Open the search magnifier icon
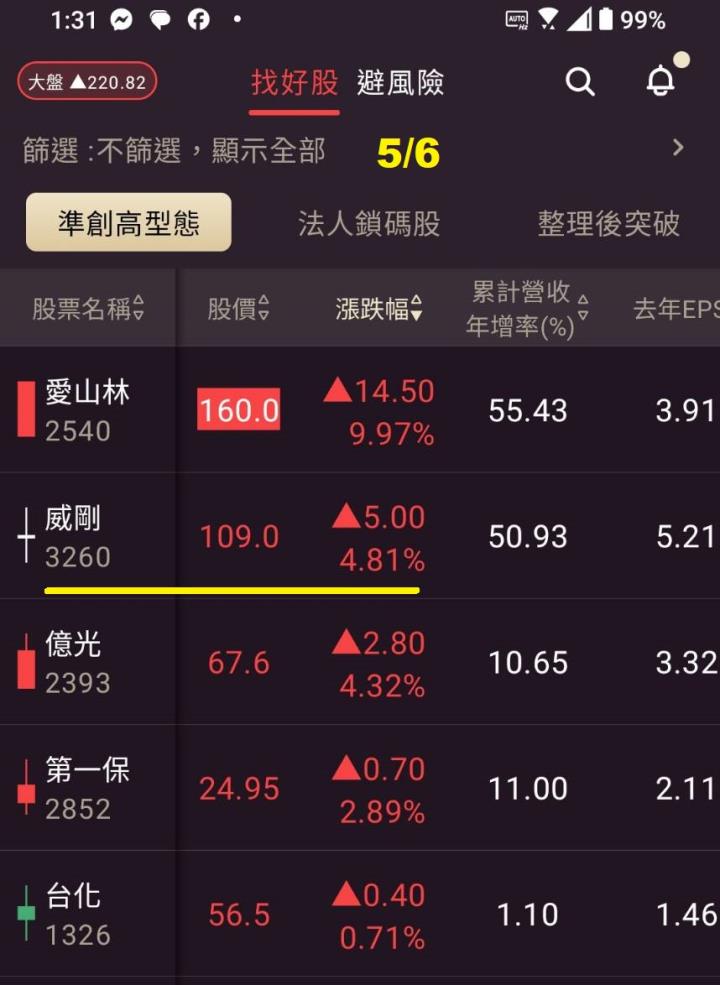Screen dimensions: 720x985 point(580,82)
